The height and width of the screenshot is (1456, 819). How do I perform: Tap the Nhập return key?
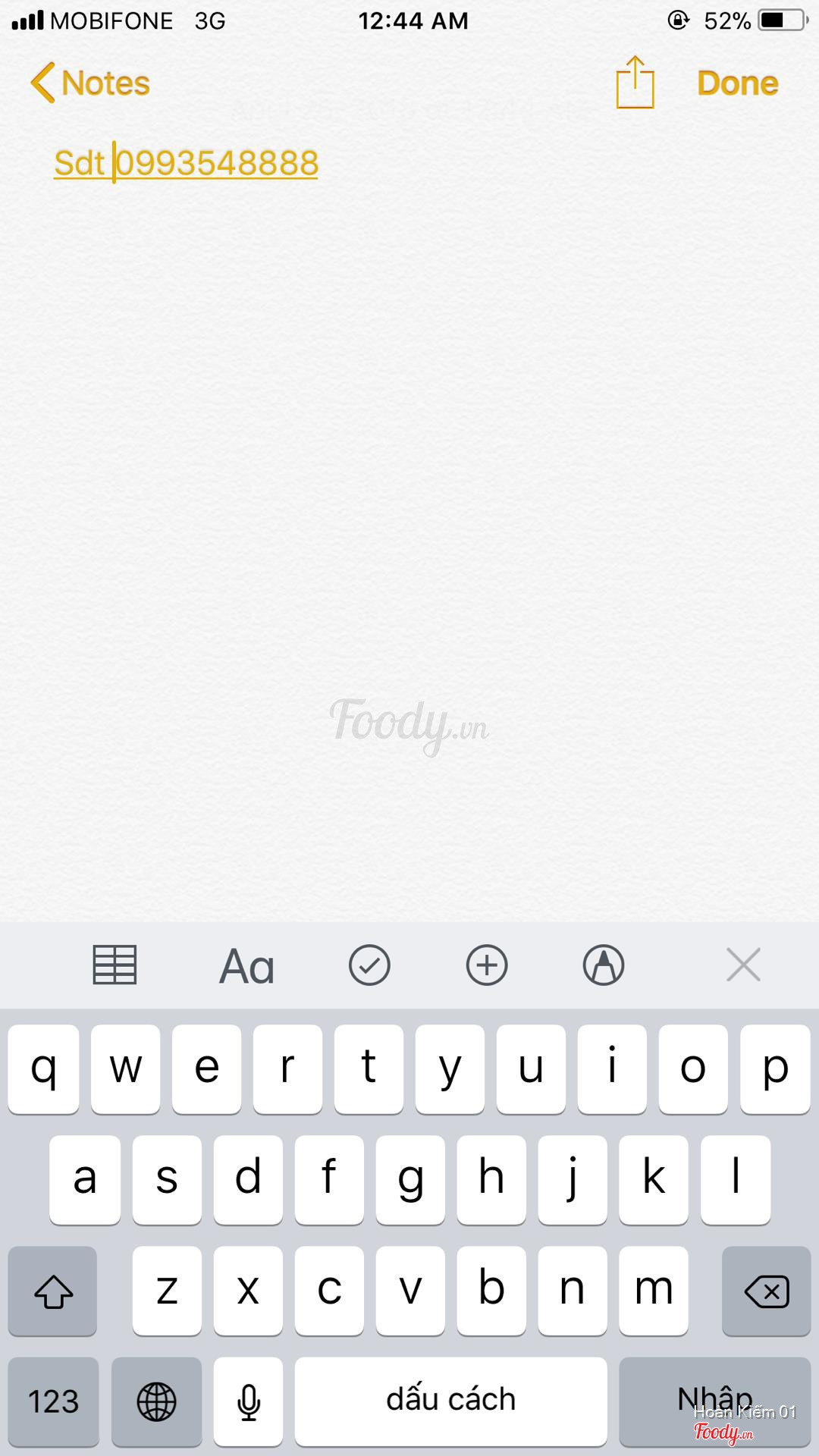tap(714, 1399)
